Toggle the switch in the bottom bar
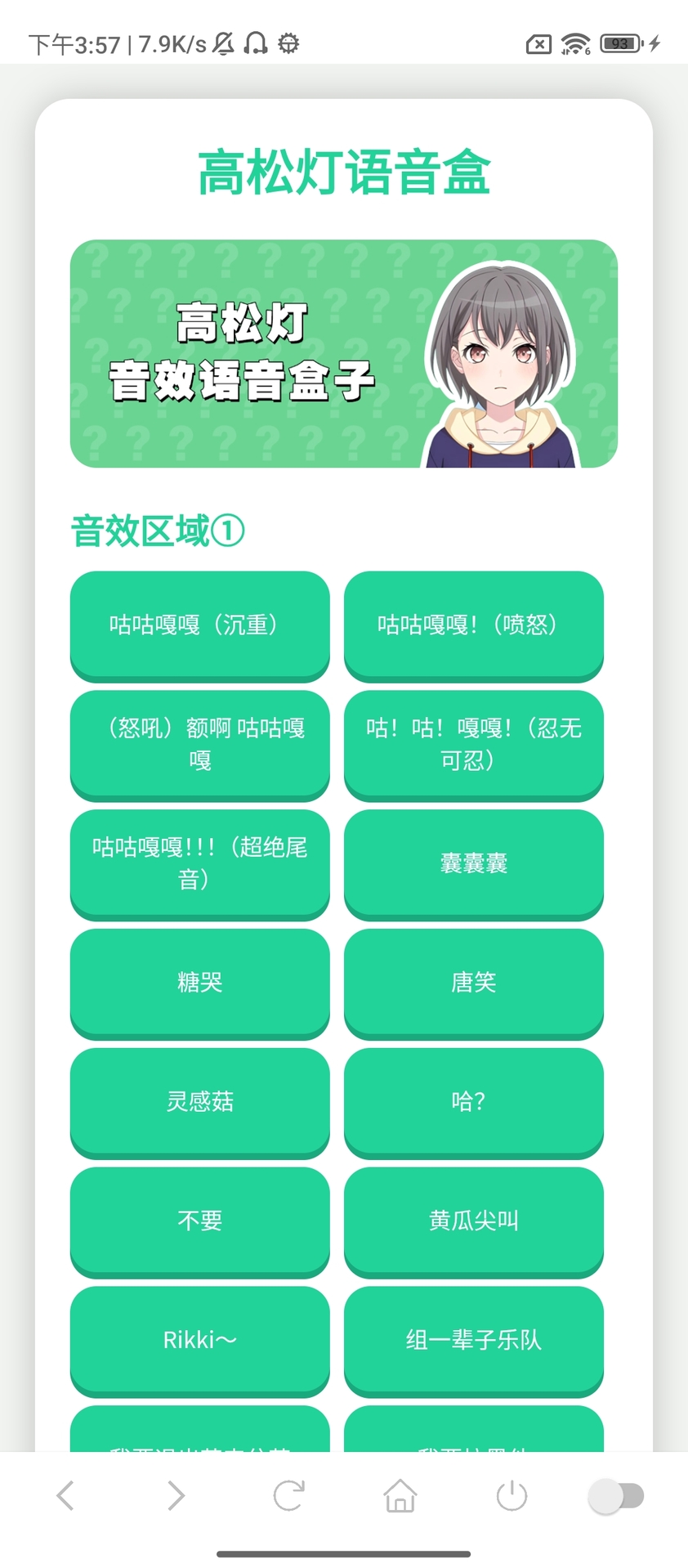This screenshot has height=1568, width=688. click(x=617, y=1496)
